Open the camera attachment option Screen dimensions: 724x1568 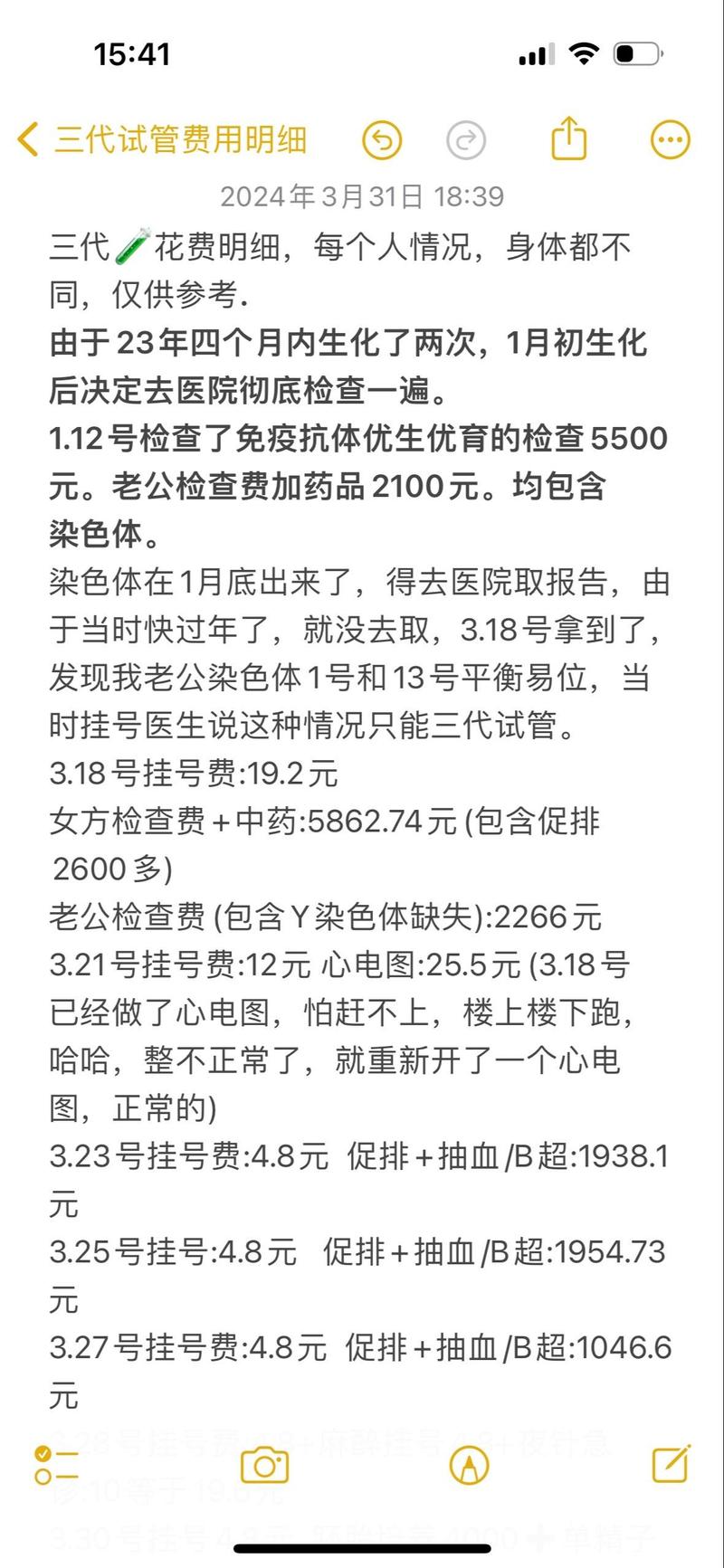coord(265,1465)
